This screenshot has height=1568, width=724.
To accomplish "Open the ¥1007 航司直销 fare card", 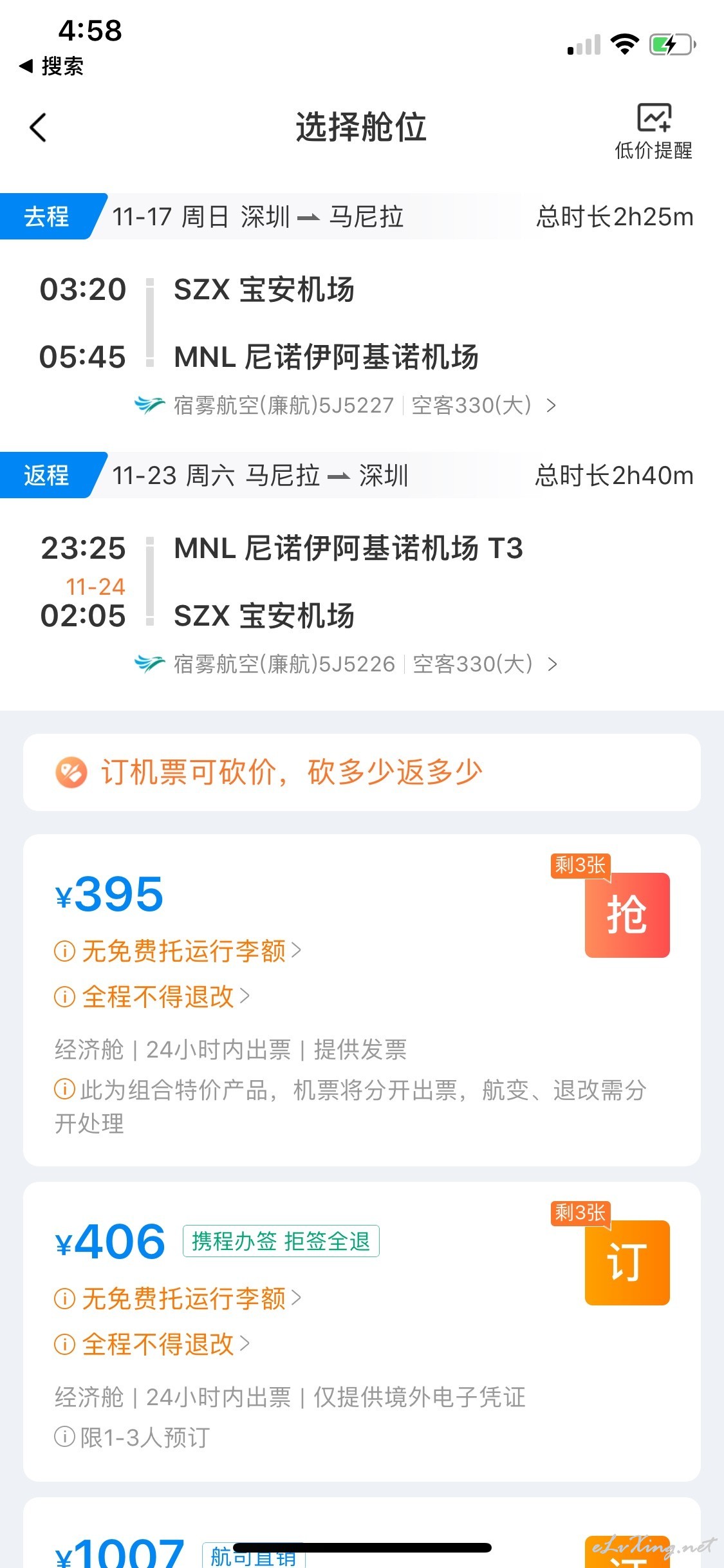I will [x=362, y=1535].
